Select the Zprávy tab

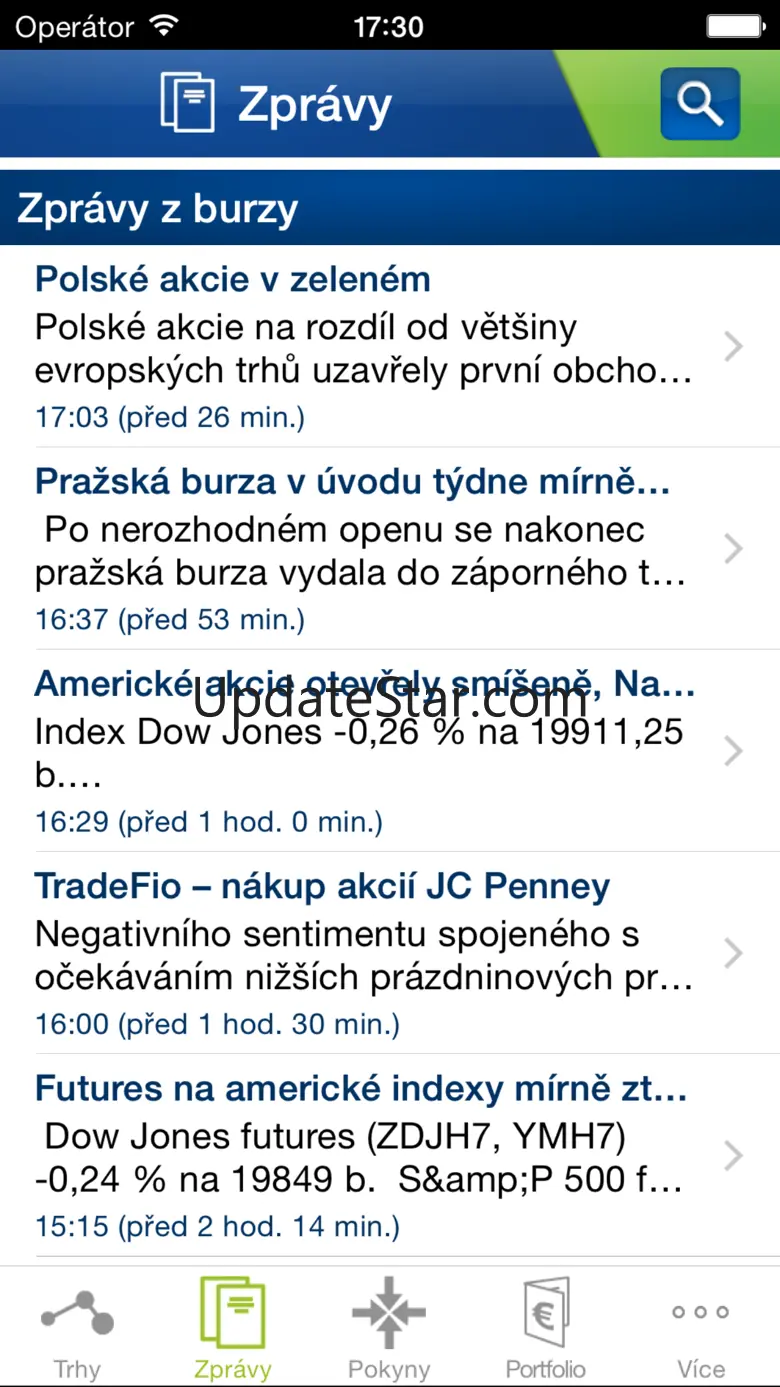233,1328
